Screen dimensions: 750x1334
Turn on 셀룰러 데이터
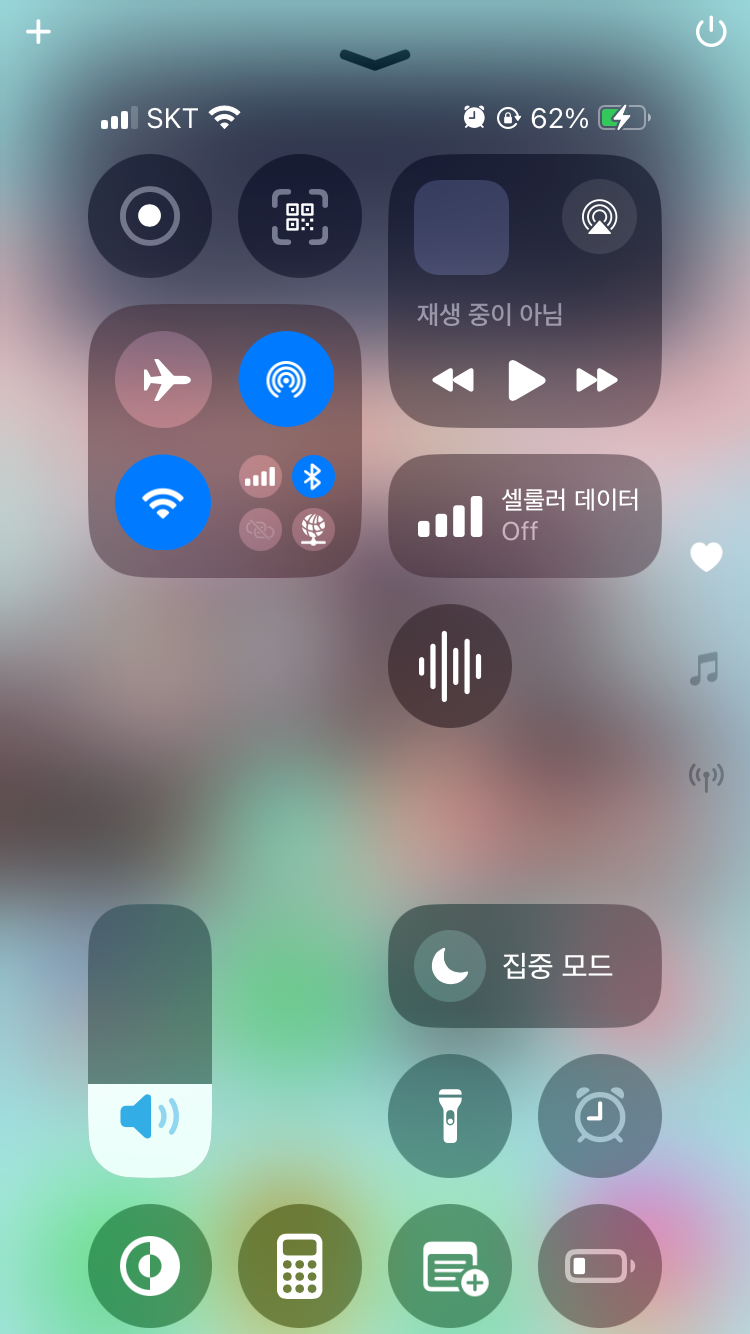click(525, 516)
